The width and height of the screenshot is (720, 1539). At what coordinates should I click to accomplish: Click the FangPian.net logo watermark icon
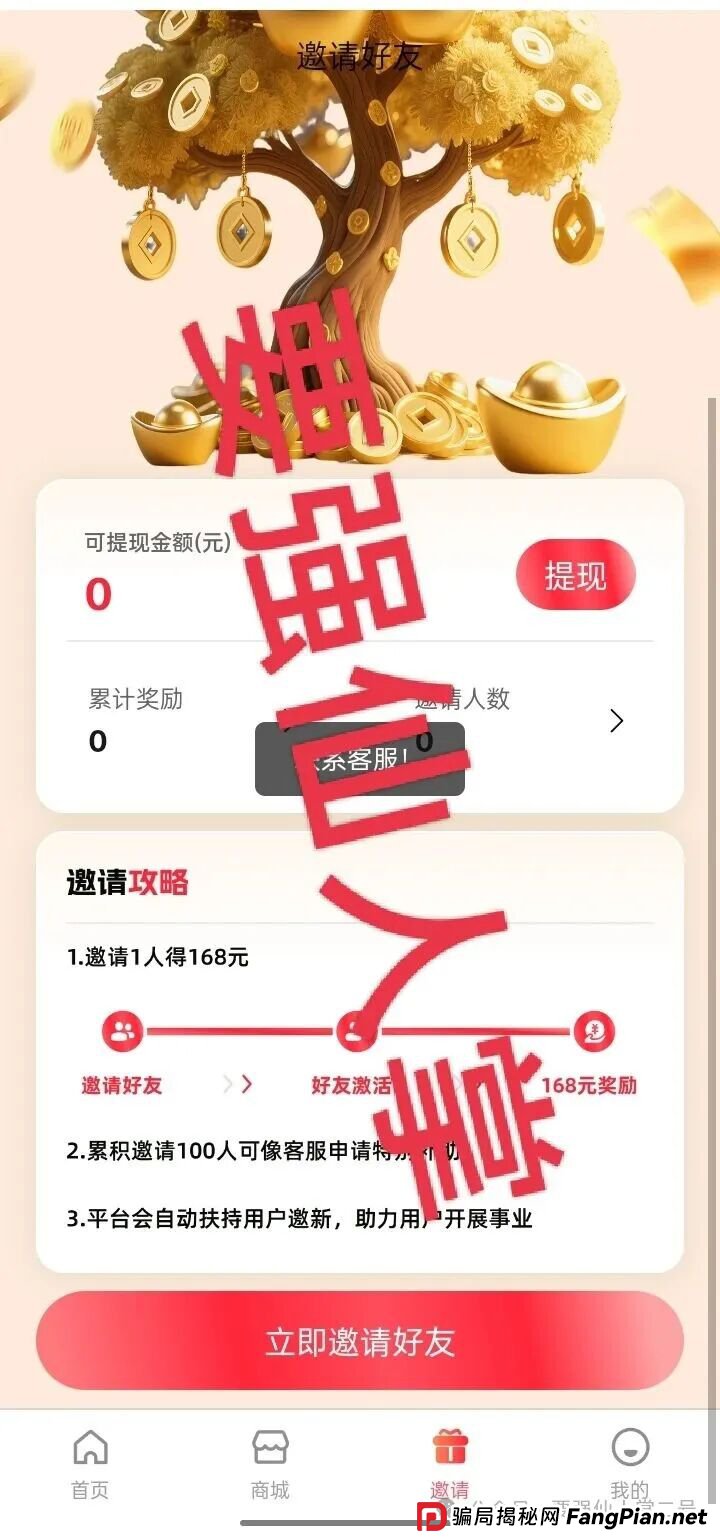[432, 1516]
